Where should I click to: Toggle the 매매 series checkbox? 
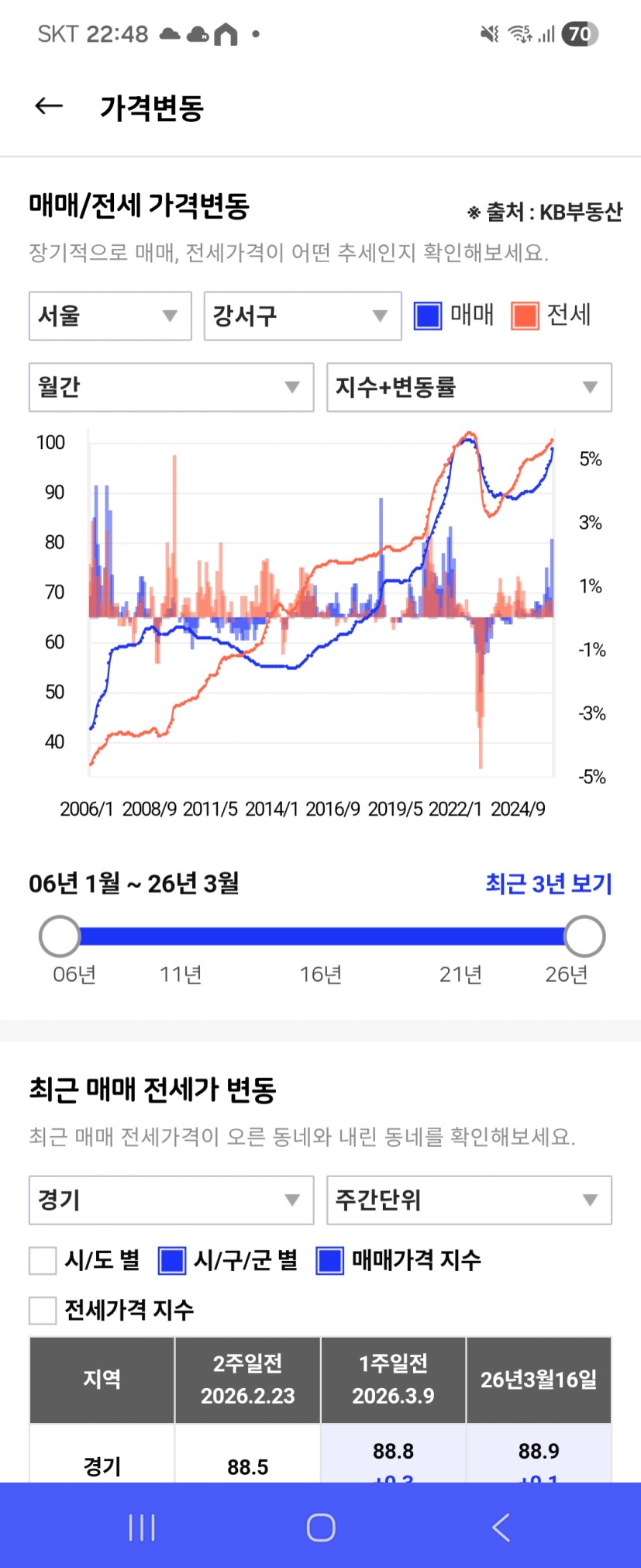(x=428, y=316)
